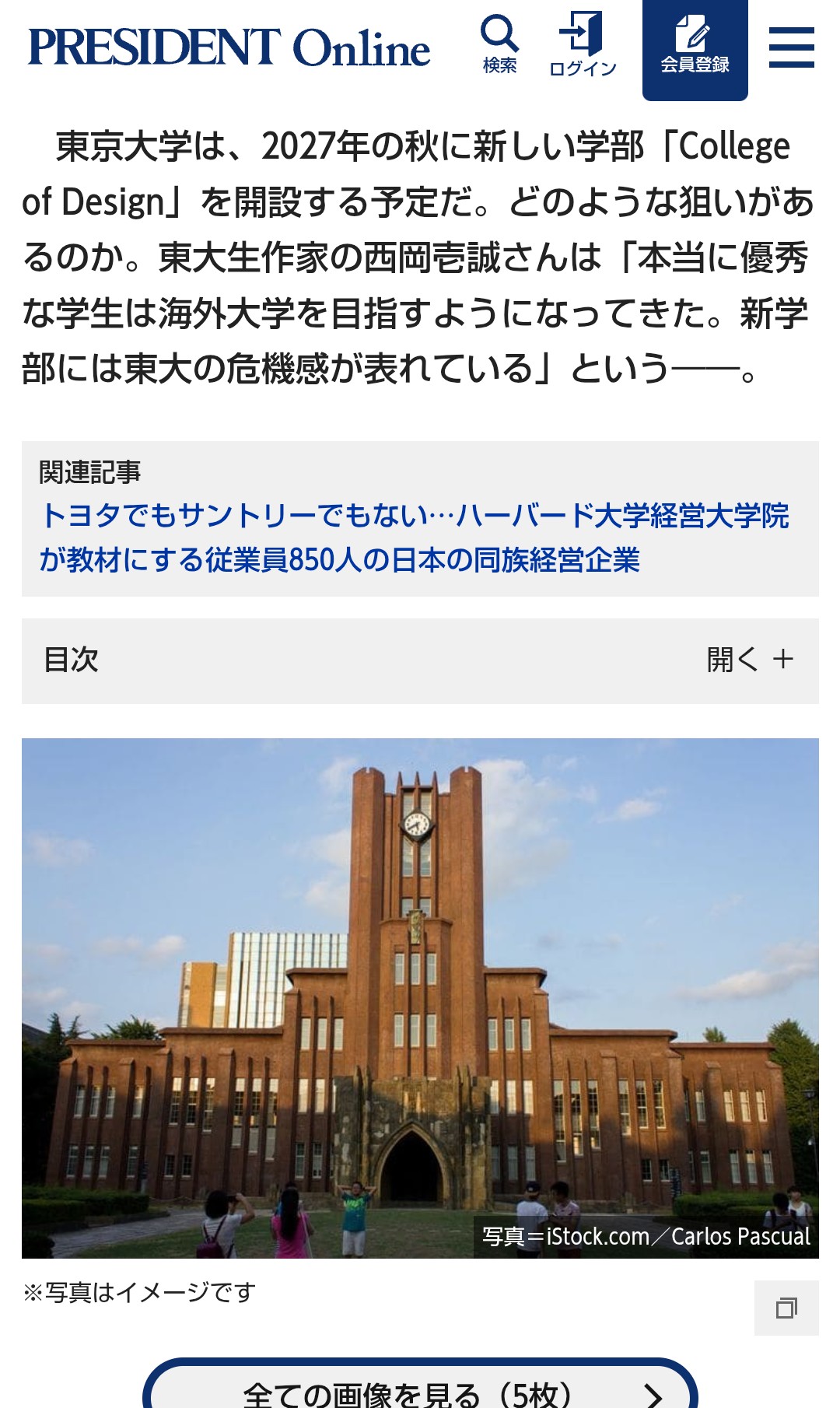Go to PRESIDENT Online home via logo

tap(229, 48)
